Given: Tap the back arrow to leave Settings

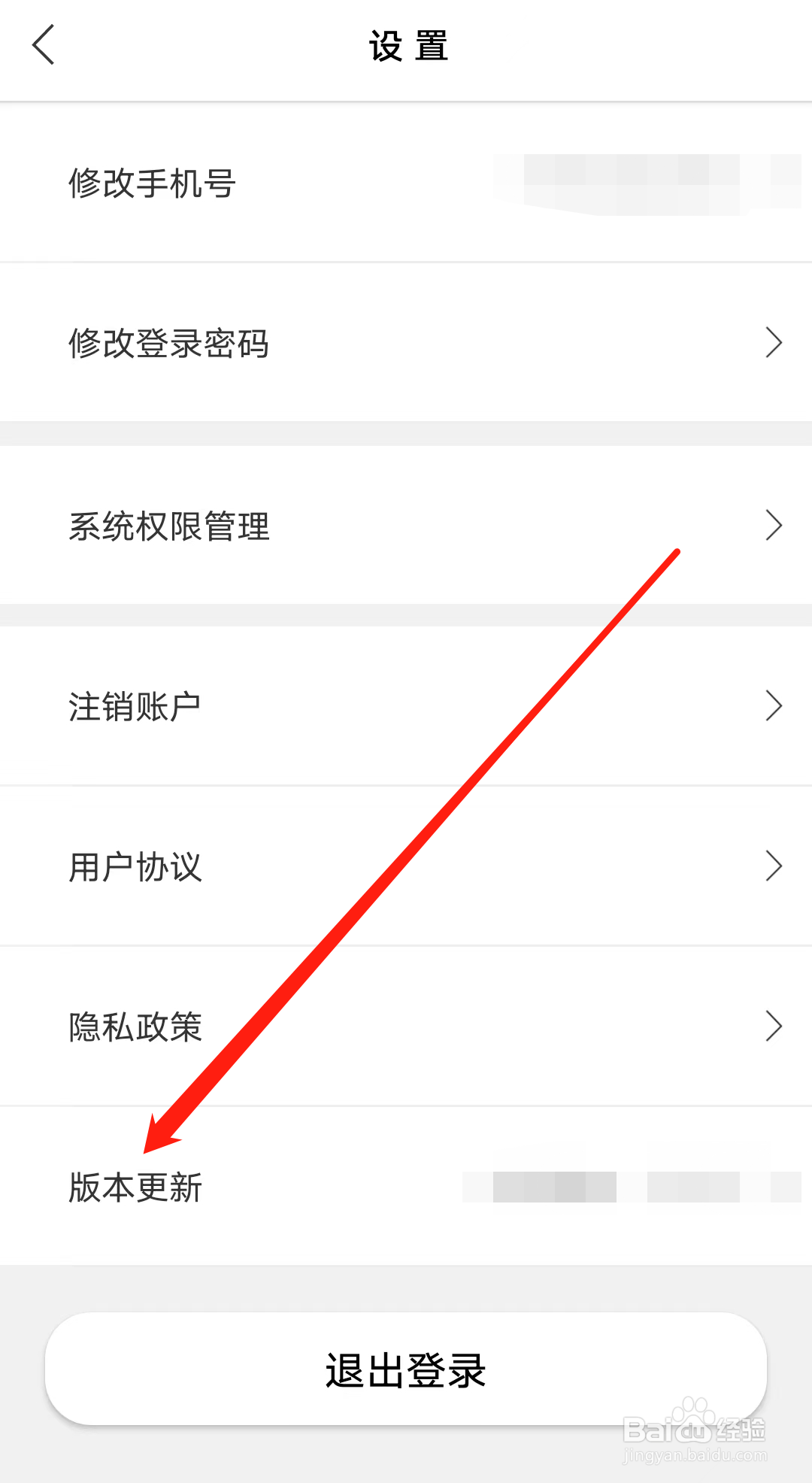Looking at the screenshot, I should click(43, 45).
